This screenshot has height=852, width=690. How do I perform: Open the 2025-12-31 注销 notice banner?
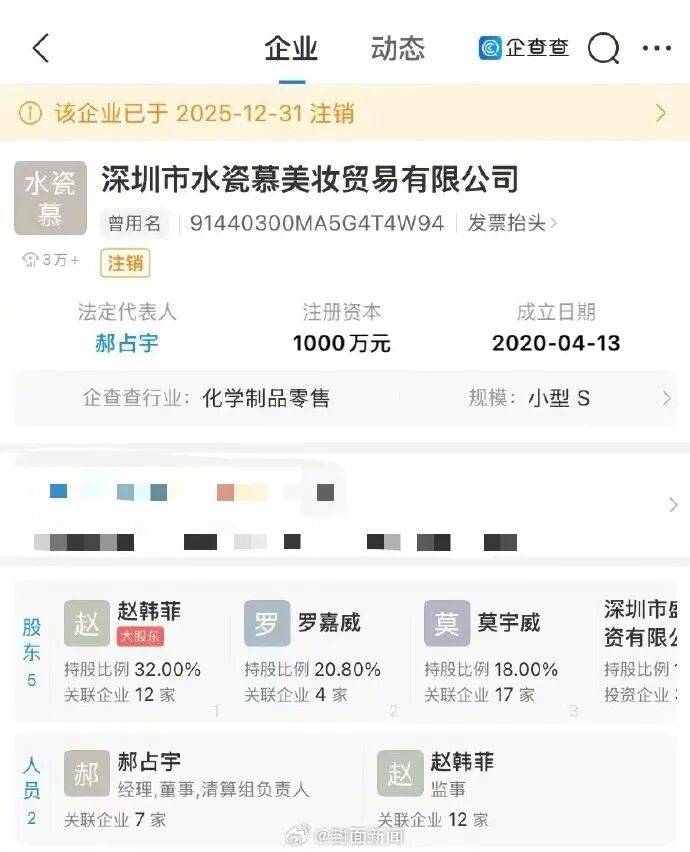(345, 113)
